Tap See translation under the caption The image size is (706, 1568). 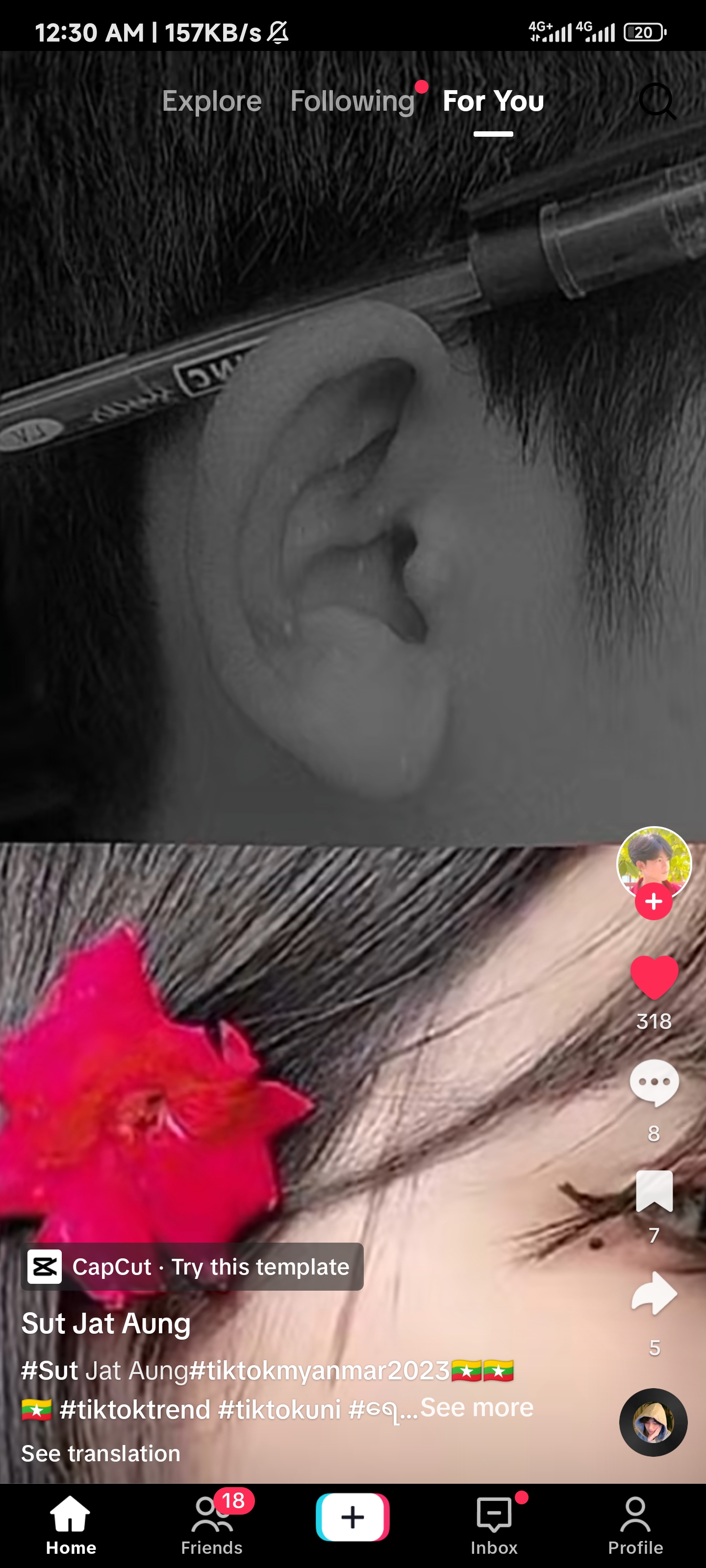(x=101, y=1453)
